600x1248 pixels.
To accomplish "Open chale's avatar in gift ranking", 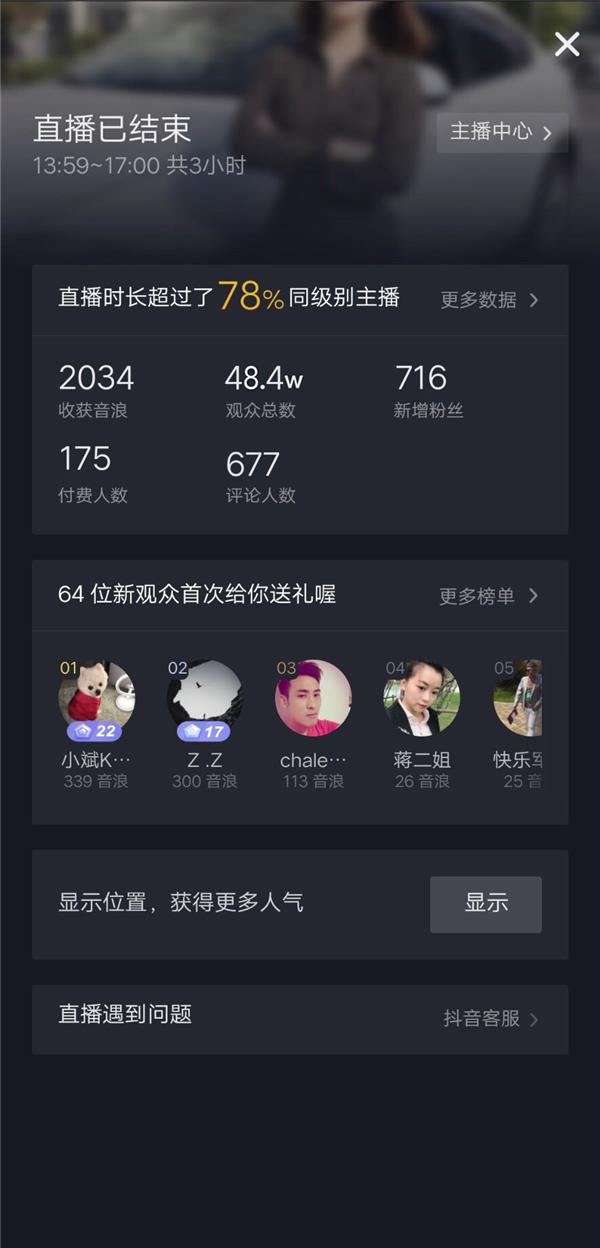I will 313,698.
